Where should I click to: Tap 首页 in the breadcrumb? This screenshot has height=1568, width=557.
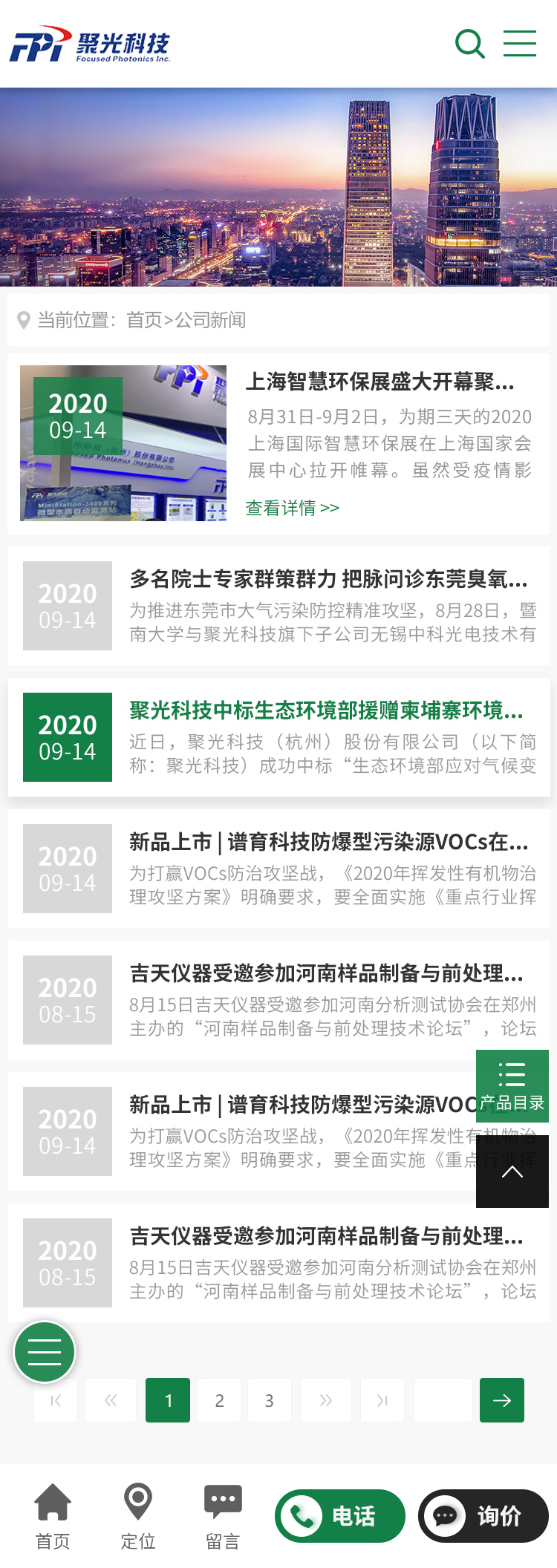point(144,320)
